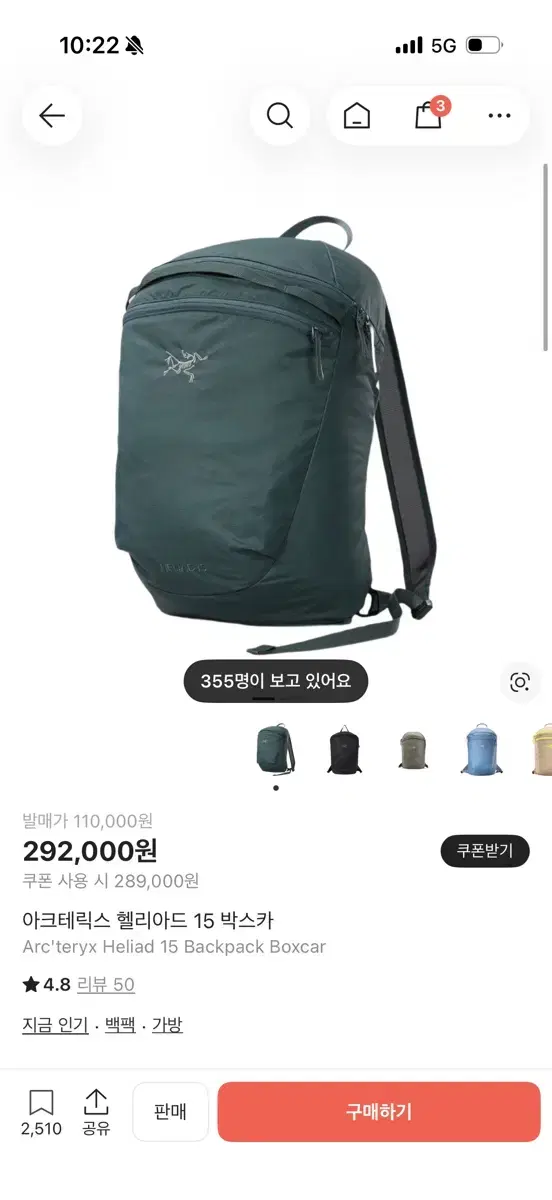Open the 리뷰 50 reviews link
Screen dimensions: 552x1200
coord(106,985)
